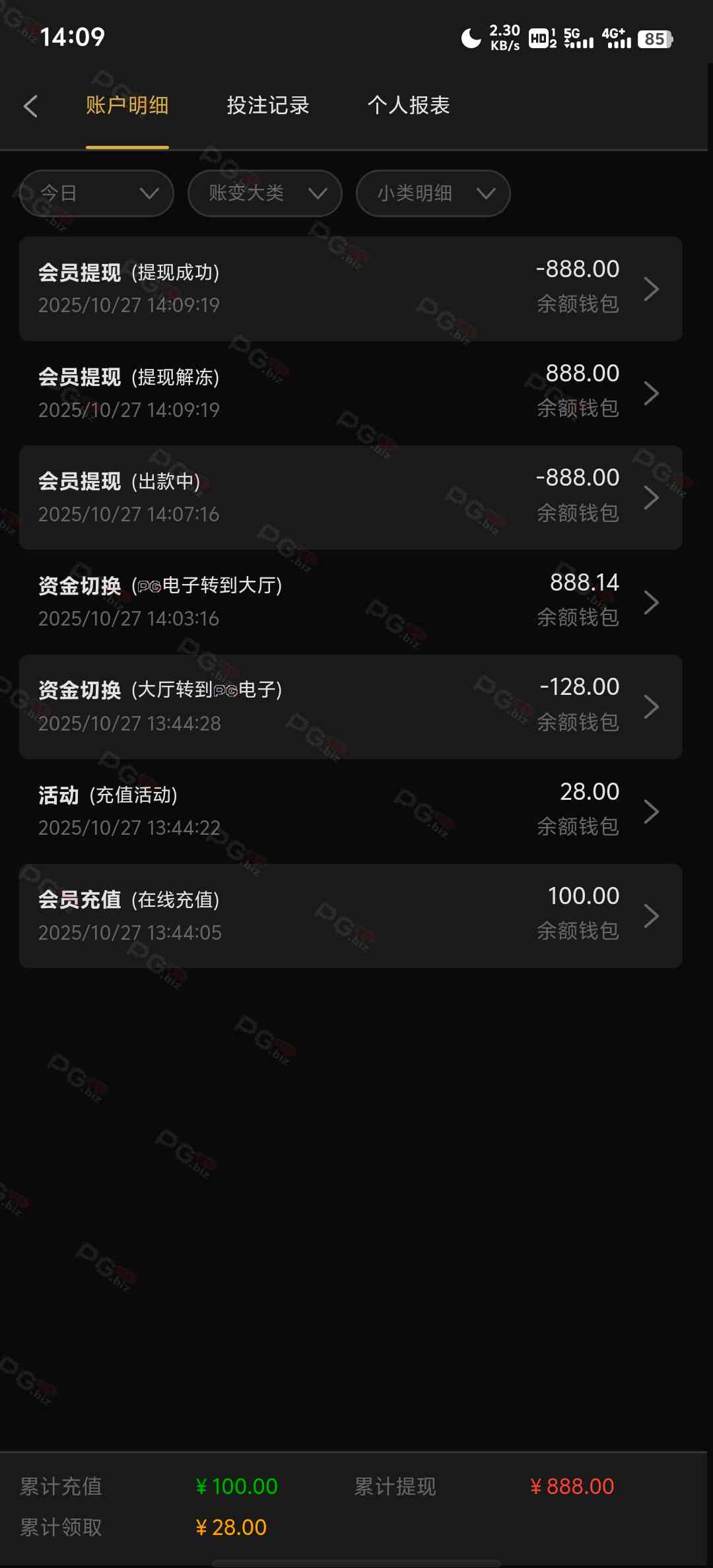Go back using the top-left arrow

click(x=30, y=106)
